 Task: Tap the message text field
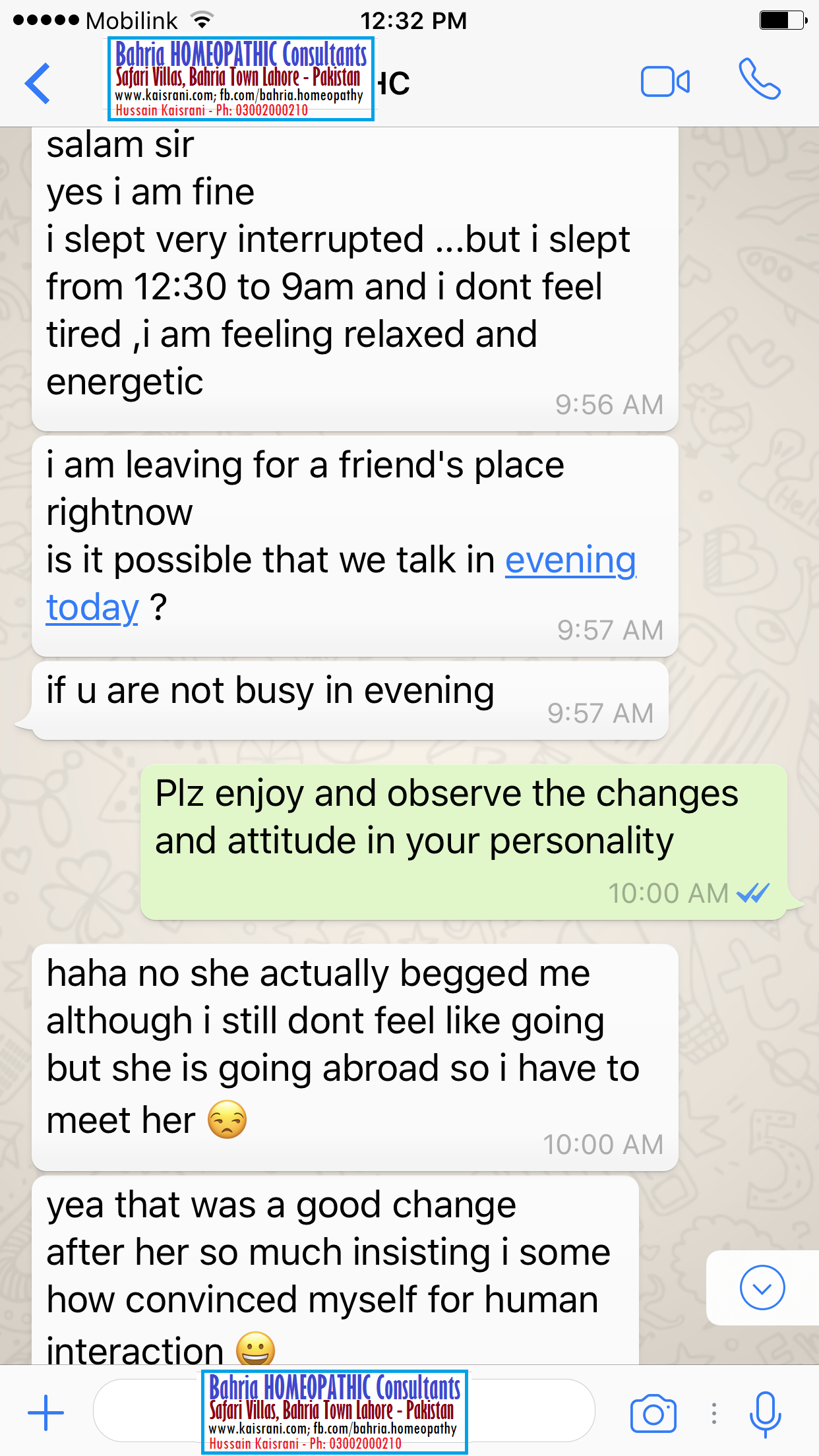344,1410
